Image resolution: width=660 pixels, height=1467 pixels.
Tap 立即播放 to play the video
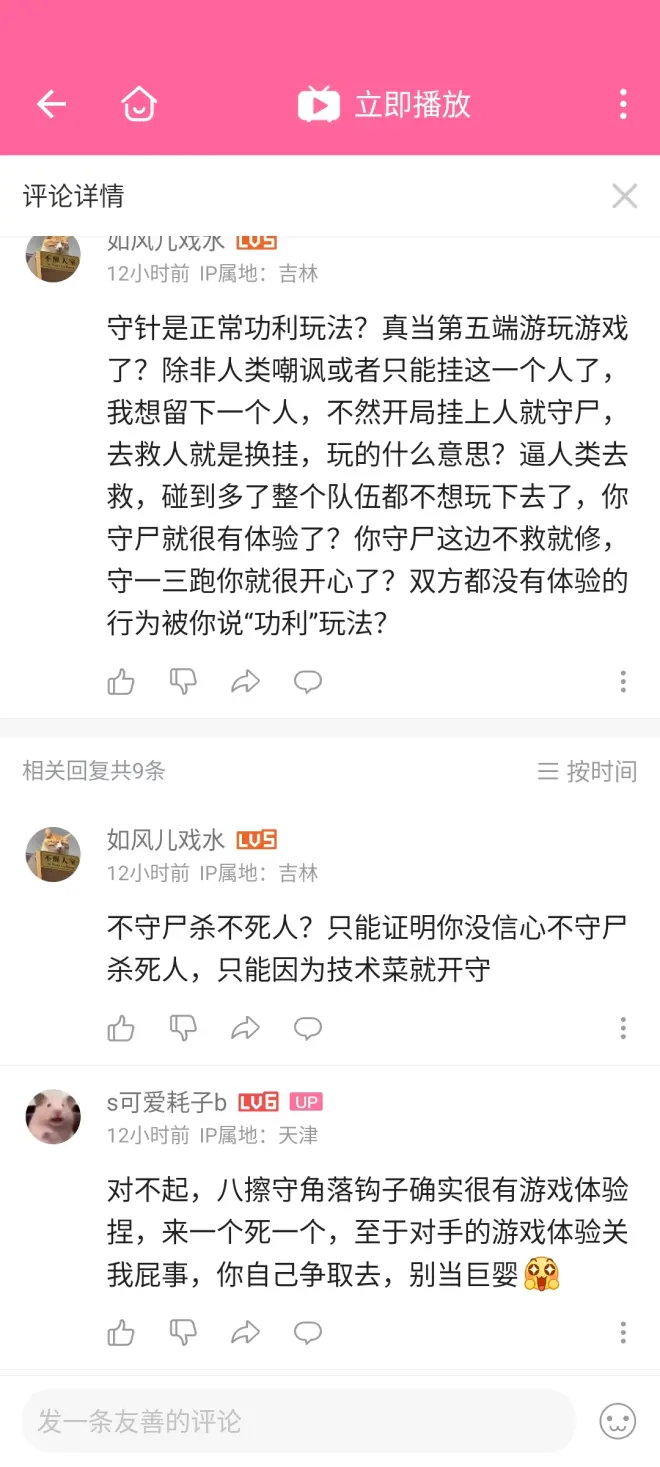click(x=385, y=104)
